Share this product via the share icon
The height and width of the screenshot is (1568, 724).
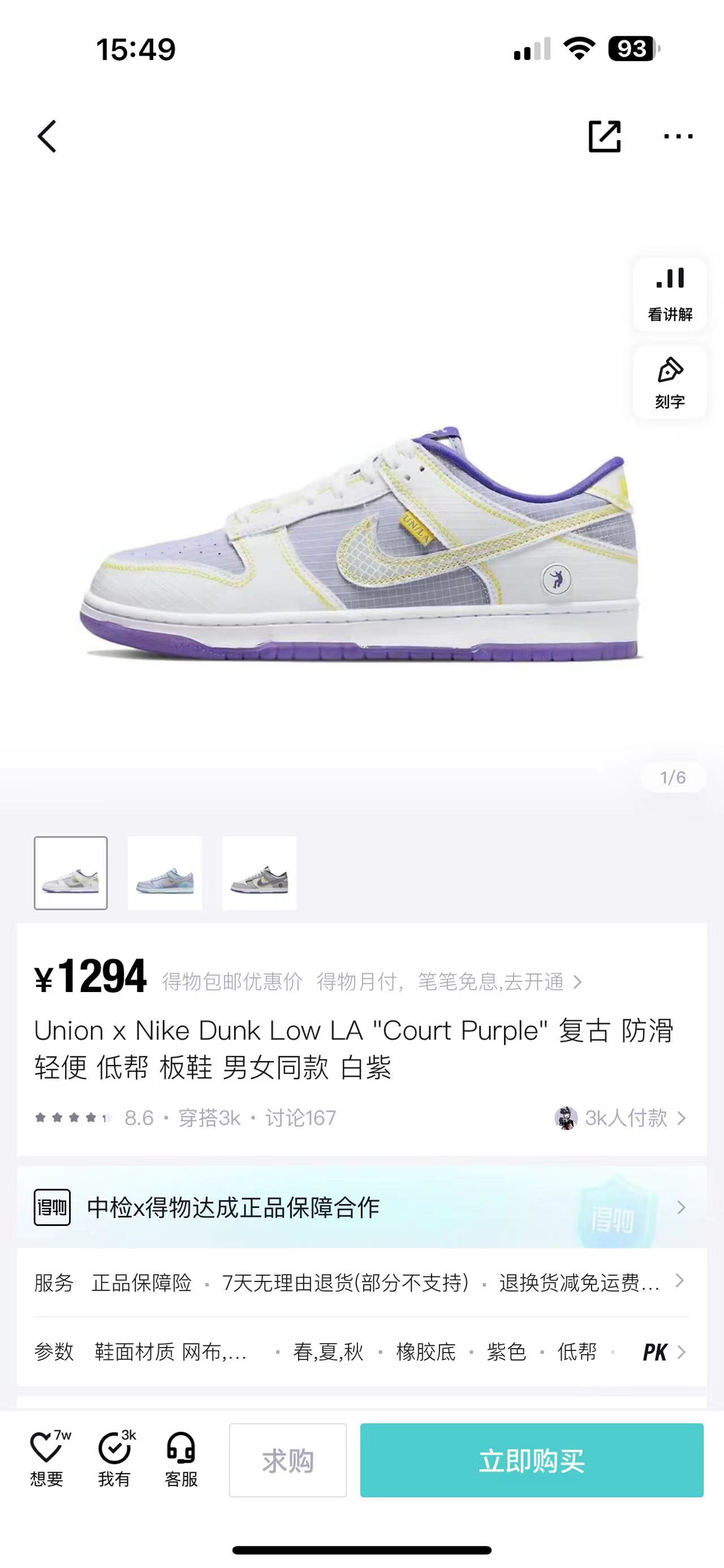[x=604, y=136]
